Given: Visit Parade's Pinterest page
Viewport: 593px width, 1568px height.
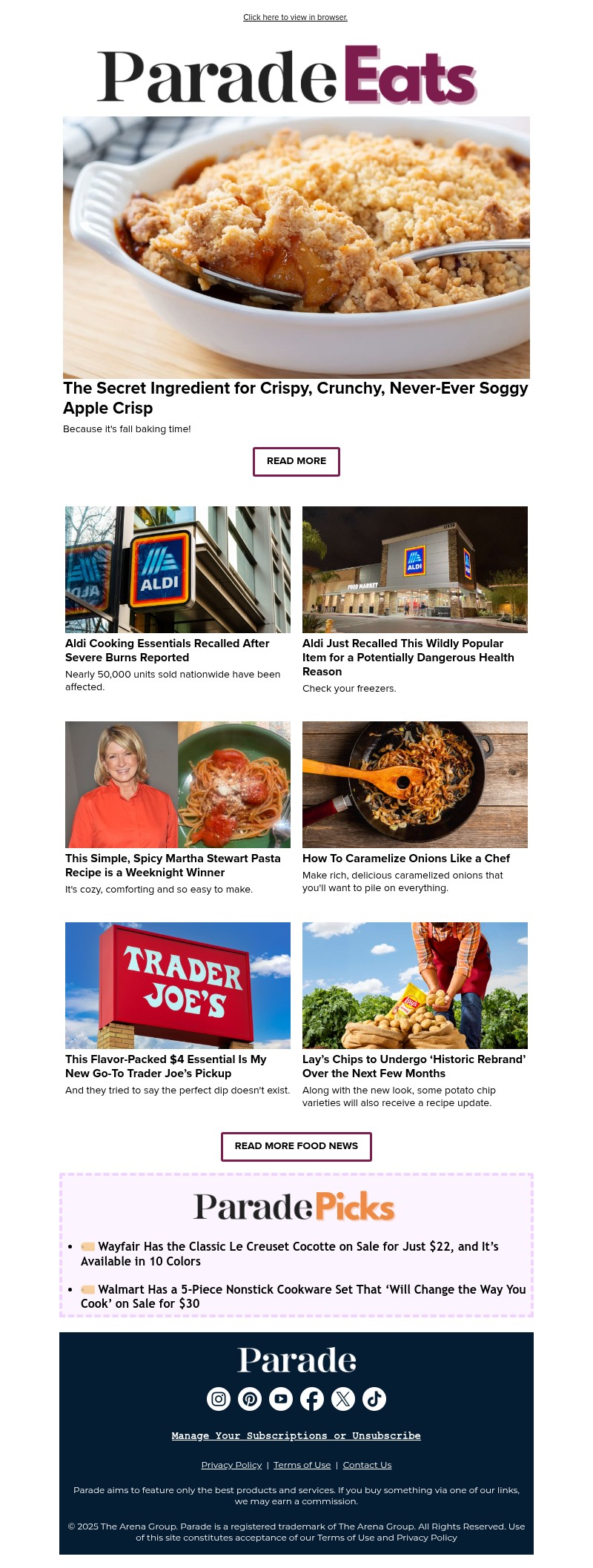Looking at the screenshot, I should click(250, 1399).
